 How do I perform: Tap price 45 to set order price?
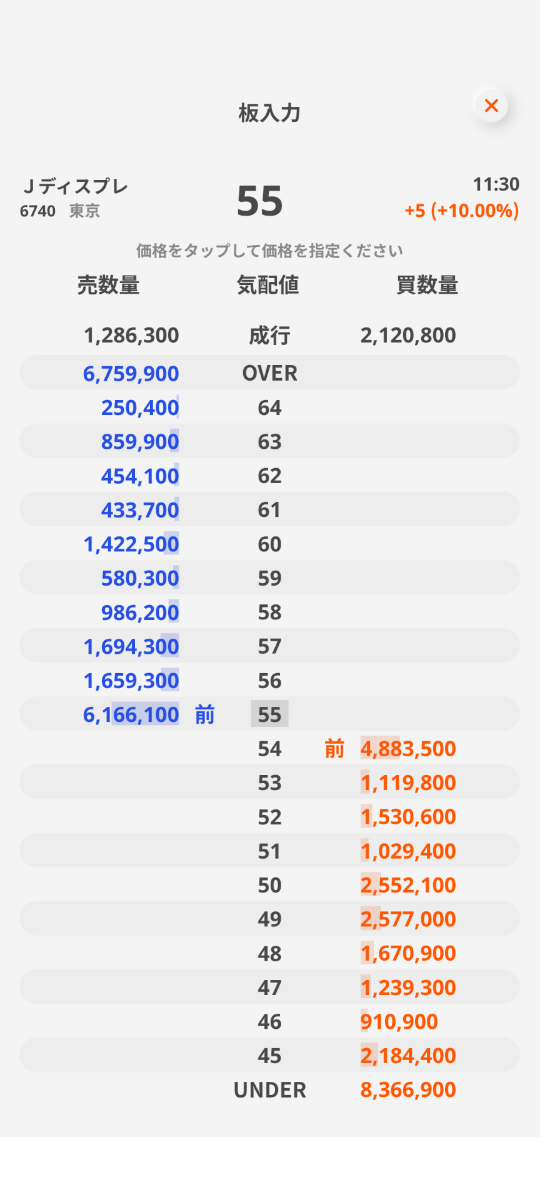click(x=270, y=1055)
